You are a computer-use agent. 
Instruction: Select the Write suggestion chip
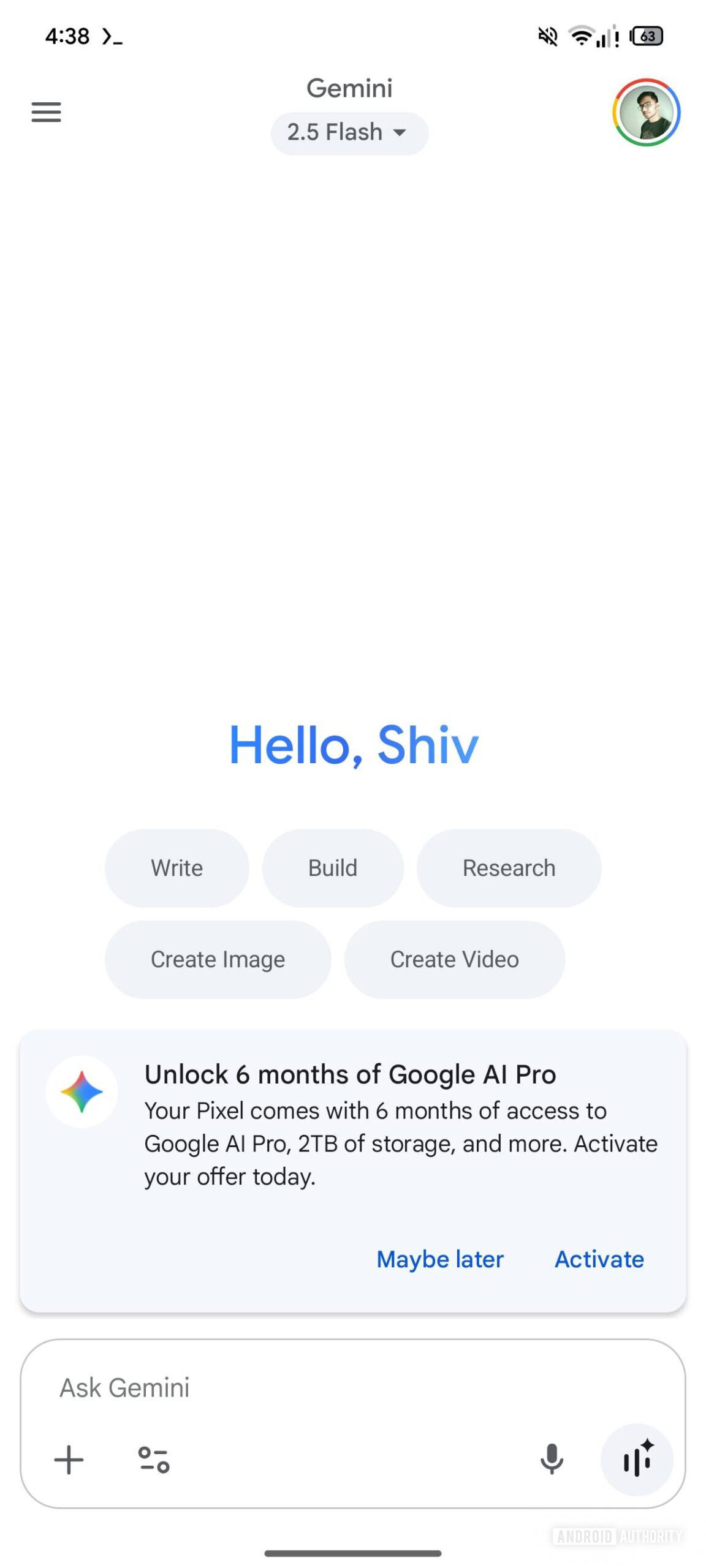click(176, 867)
